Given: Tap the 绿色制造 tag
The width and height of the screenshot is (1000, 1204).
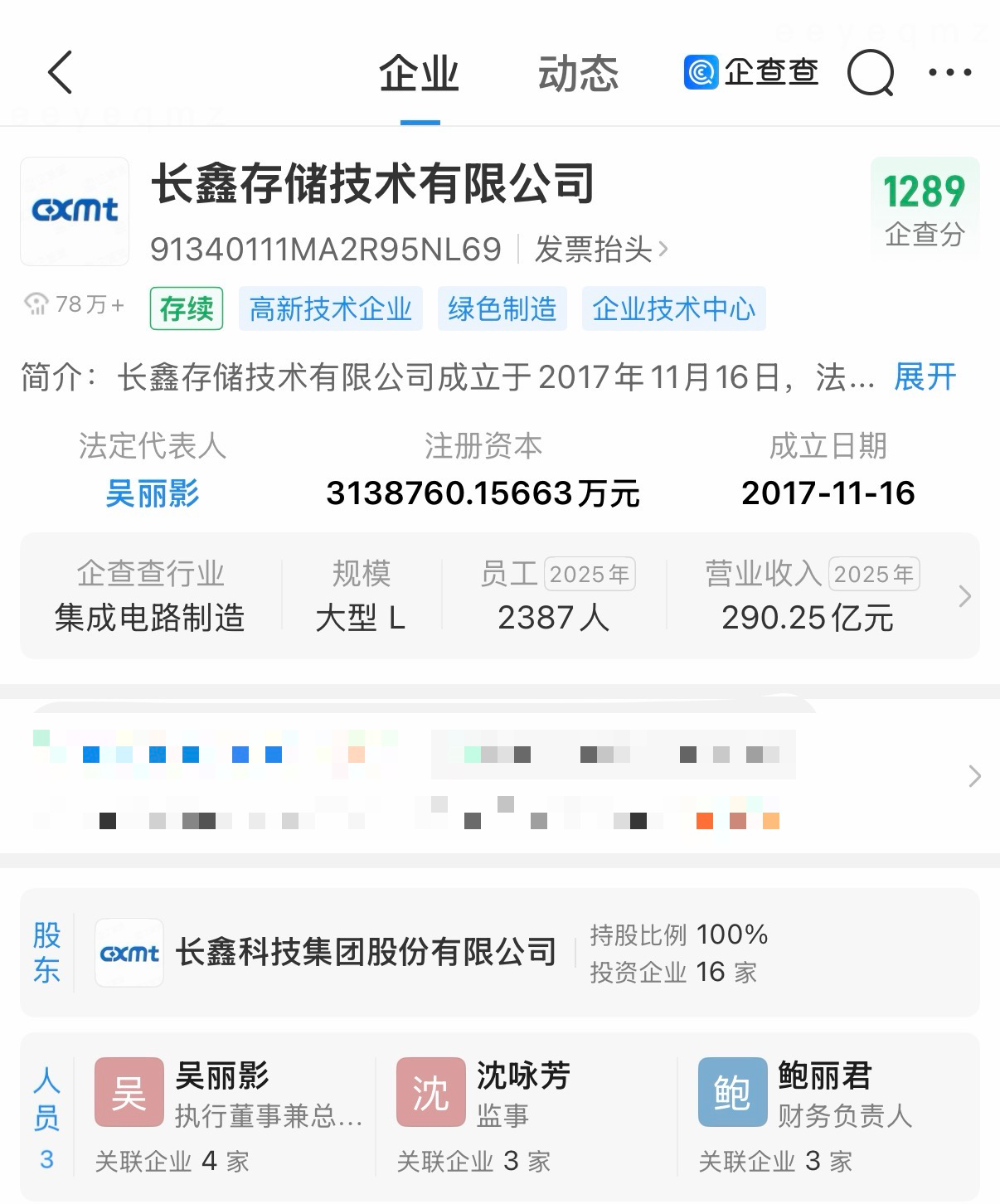Looking at the screenshot, I should [x=502, y=308].
